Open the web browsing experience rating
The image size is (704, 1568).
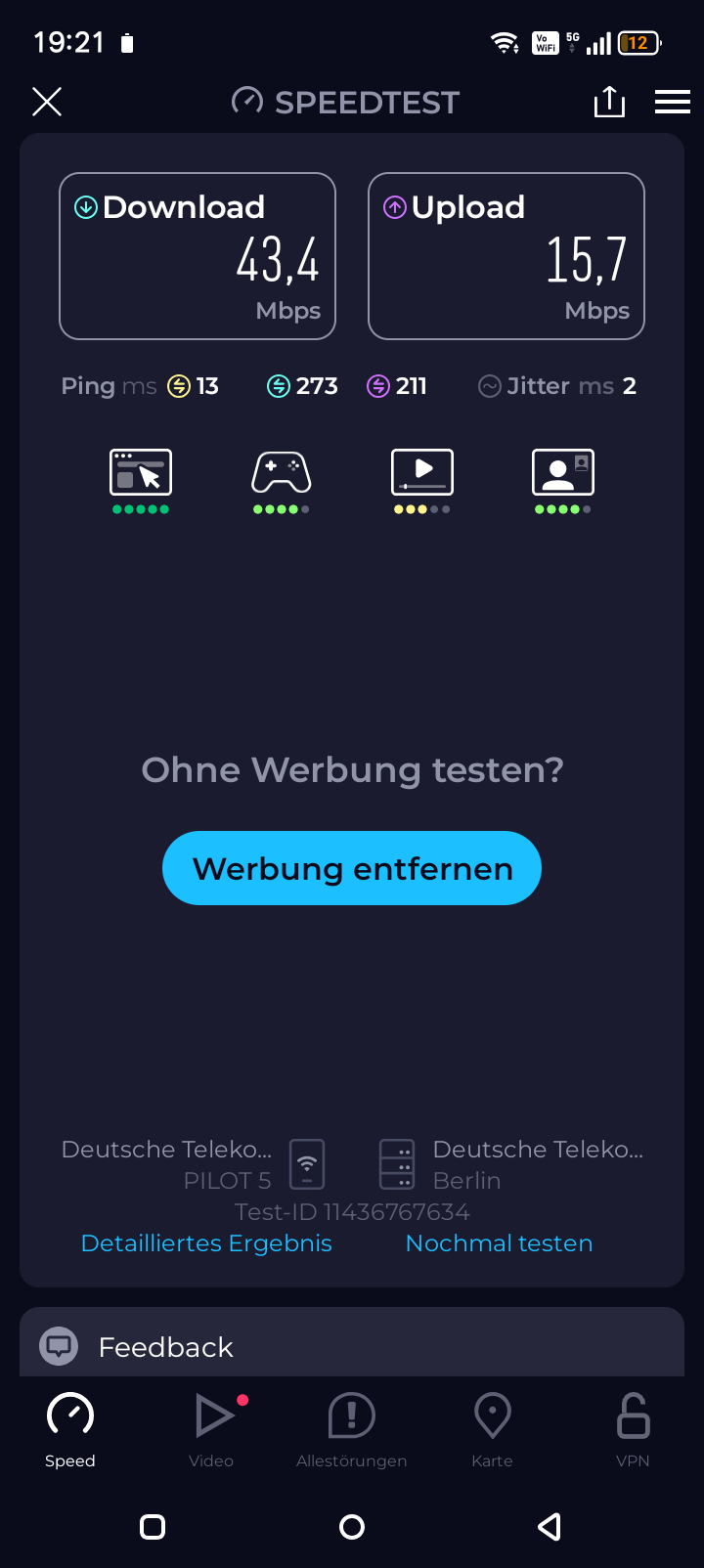(x=141, y=479)
